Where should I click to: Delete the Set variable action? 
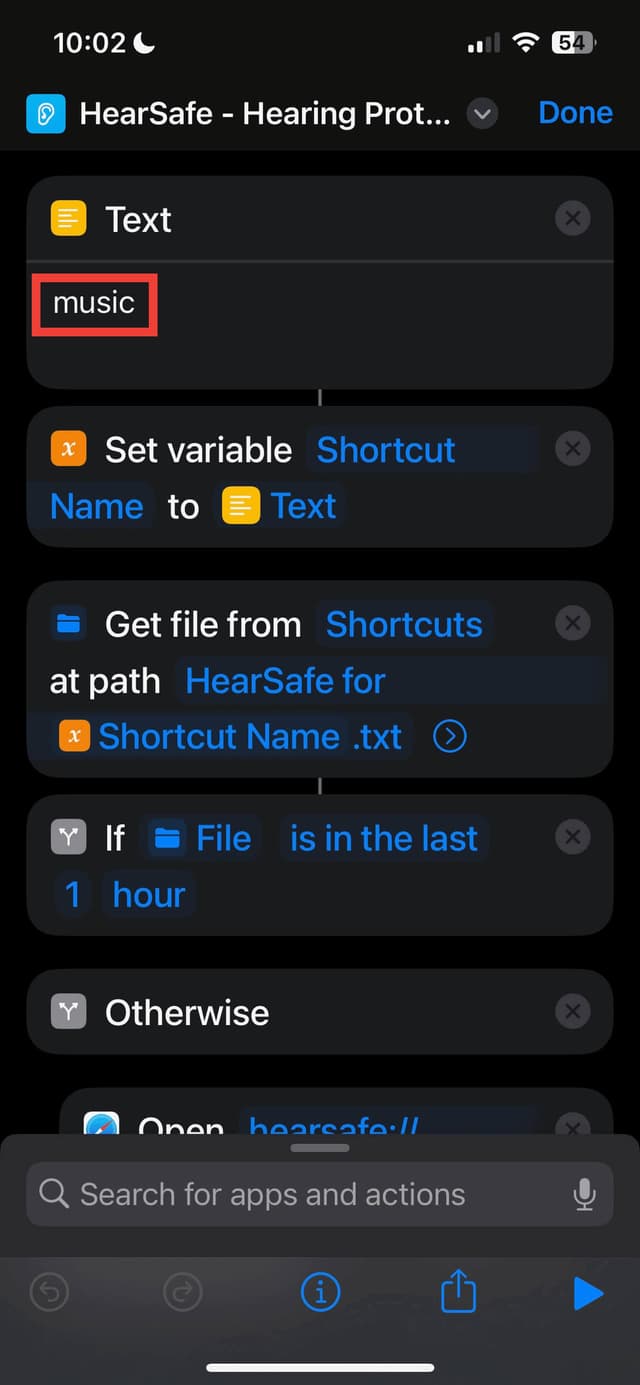coord(572,449)
